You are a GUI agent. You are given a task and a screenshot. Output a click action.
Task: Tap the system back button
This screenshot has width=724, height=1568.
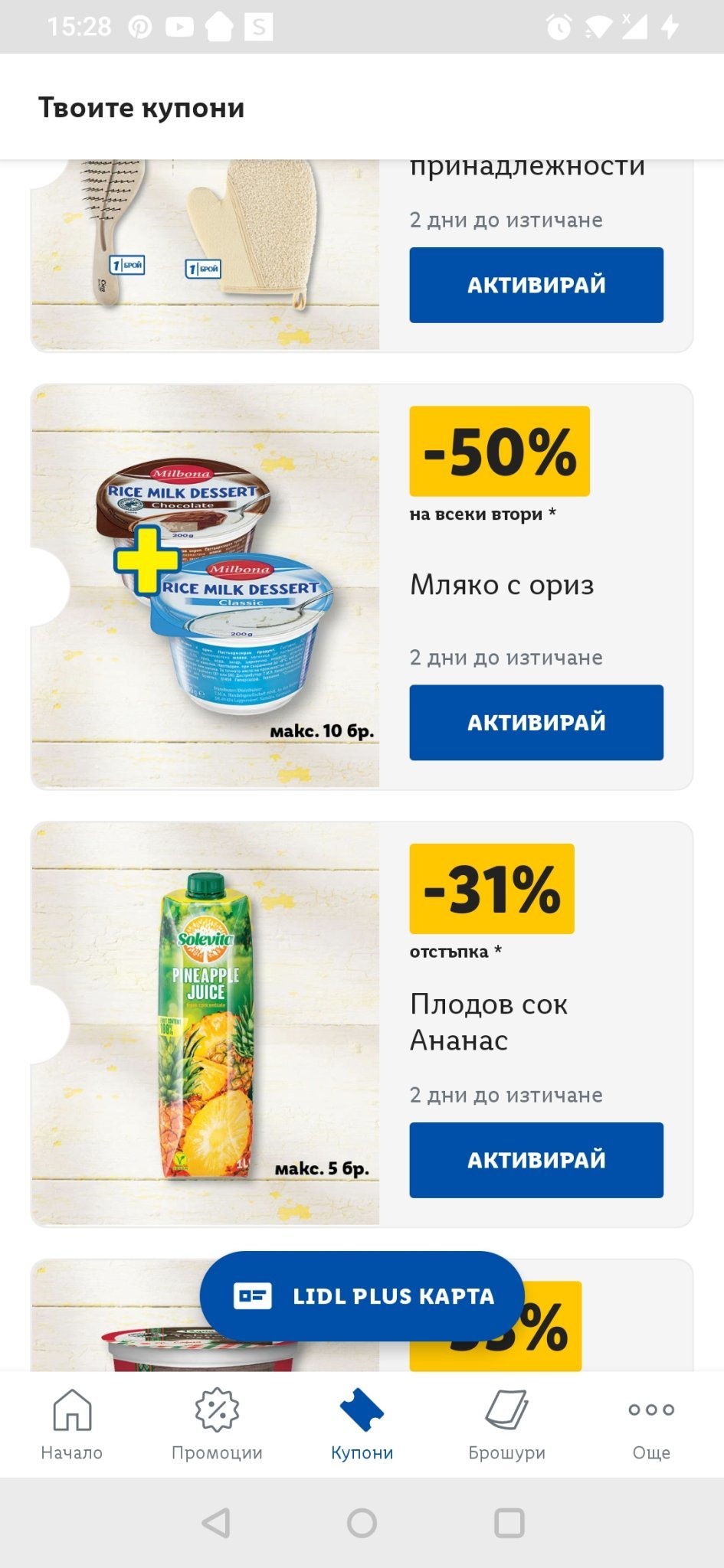[x=217, y=1523]
